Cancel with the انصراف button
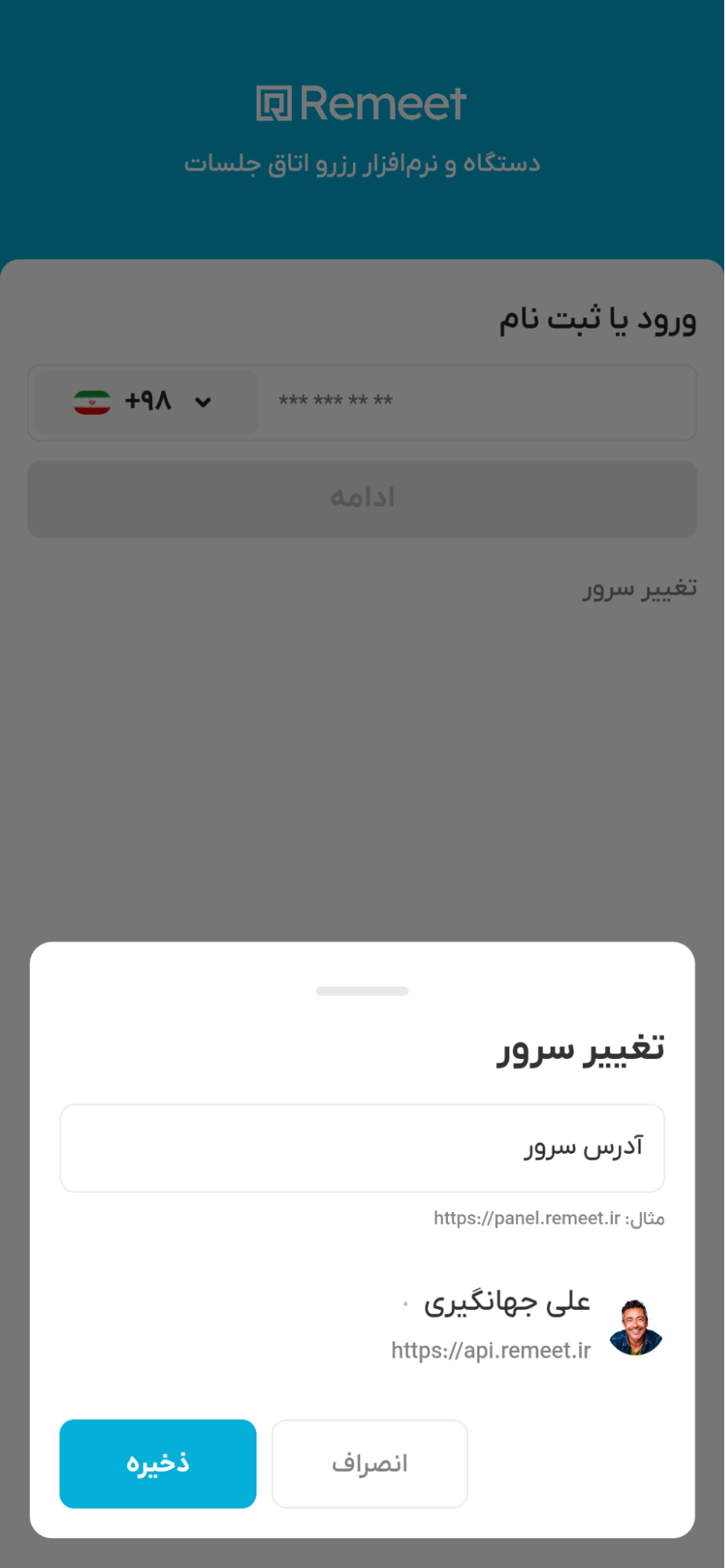This screenshot has width=725, height=1568. pyautogui.click(x=370, y=1463)
